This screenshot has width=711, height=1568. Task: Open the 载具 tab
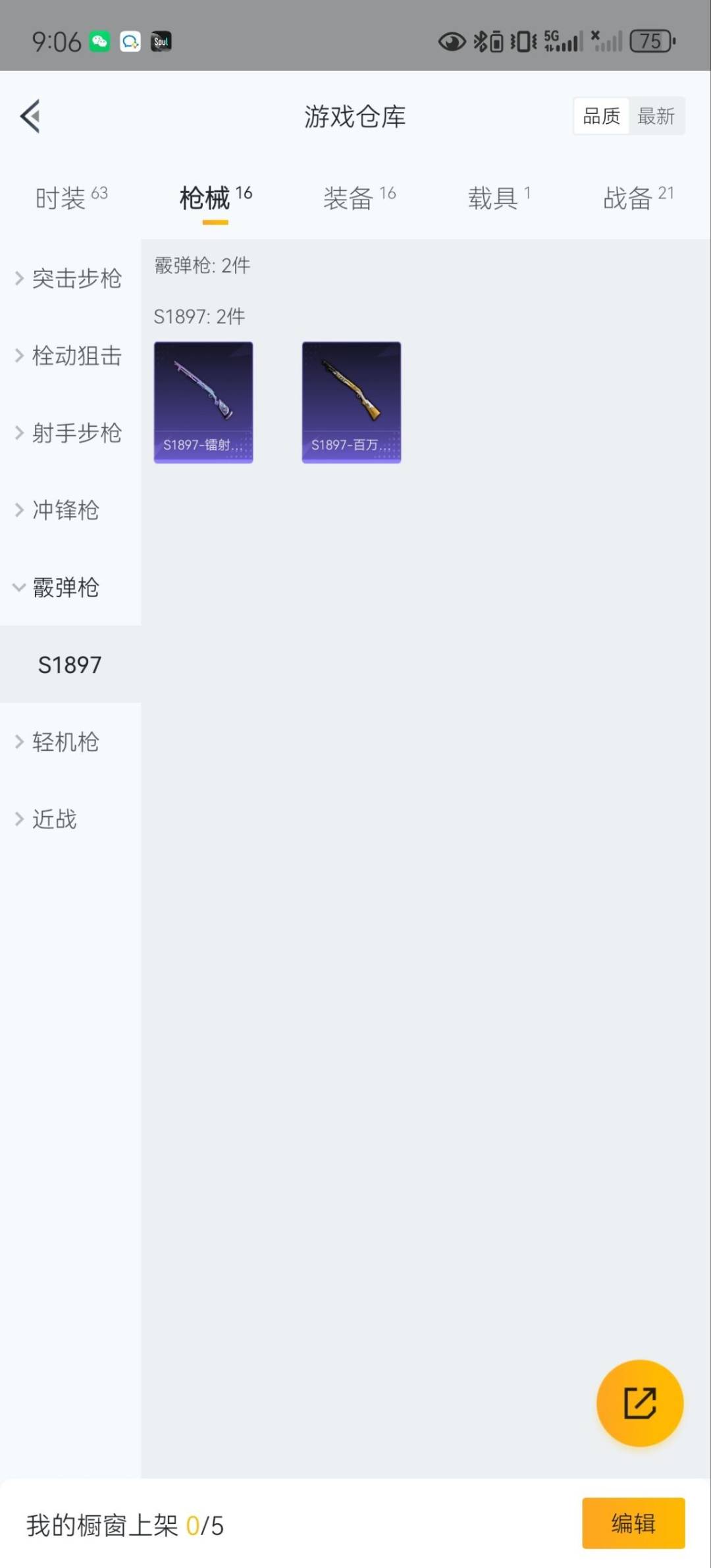pos(498,198)
